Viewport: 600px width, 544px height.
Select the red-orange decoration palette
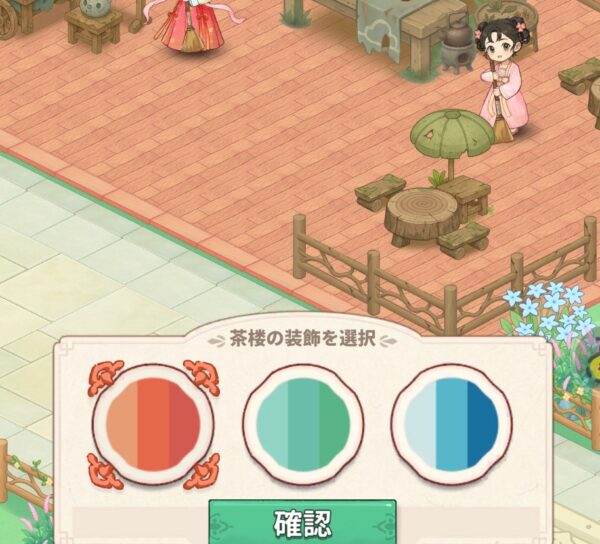click(x=153, y=424)
